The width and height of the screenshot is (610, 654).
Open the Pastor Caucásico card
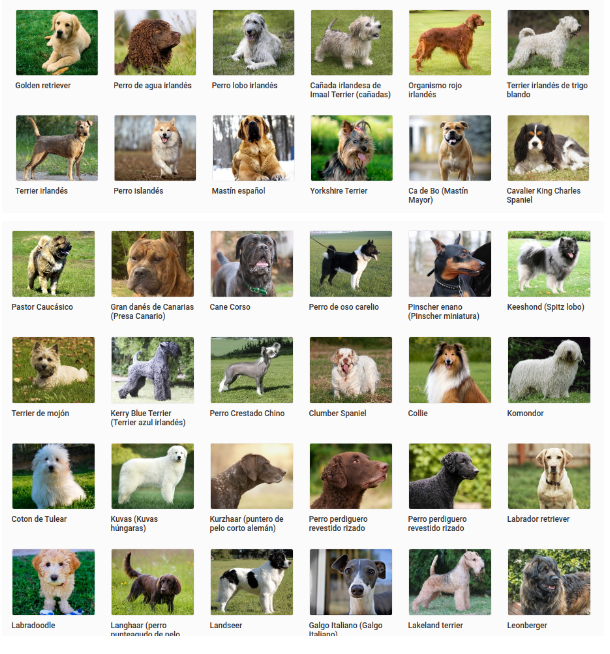point(53,264)
